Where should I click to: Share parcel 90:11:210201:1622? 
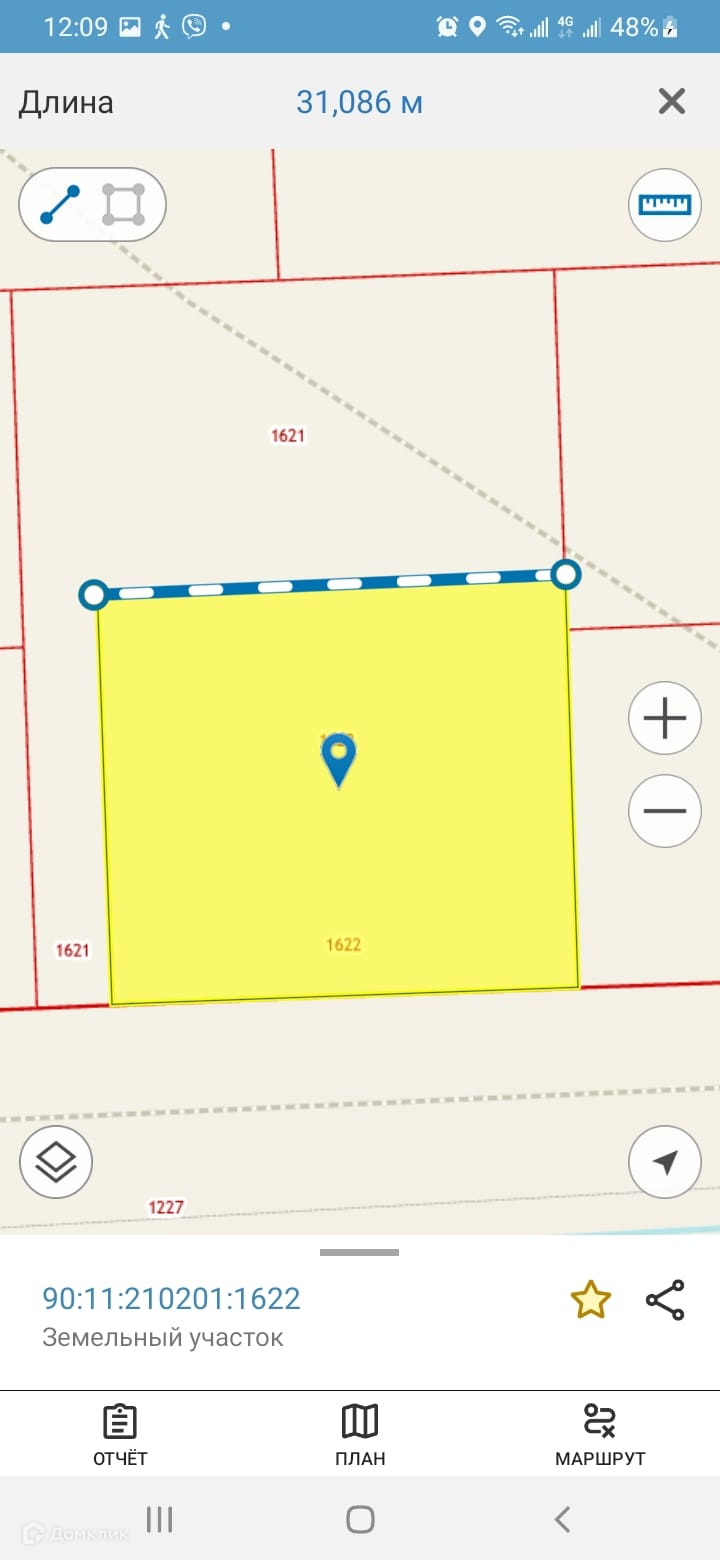665,1300
